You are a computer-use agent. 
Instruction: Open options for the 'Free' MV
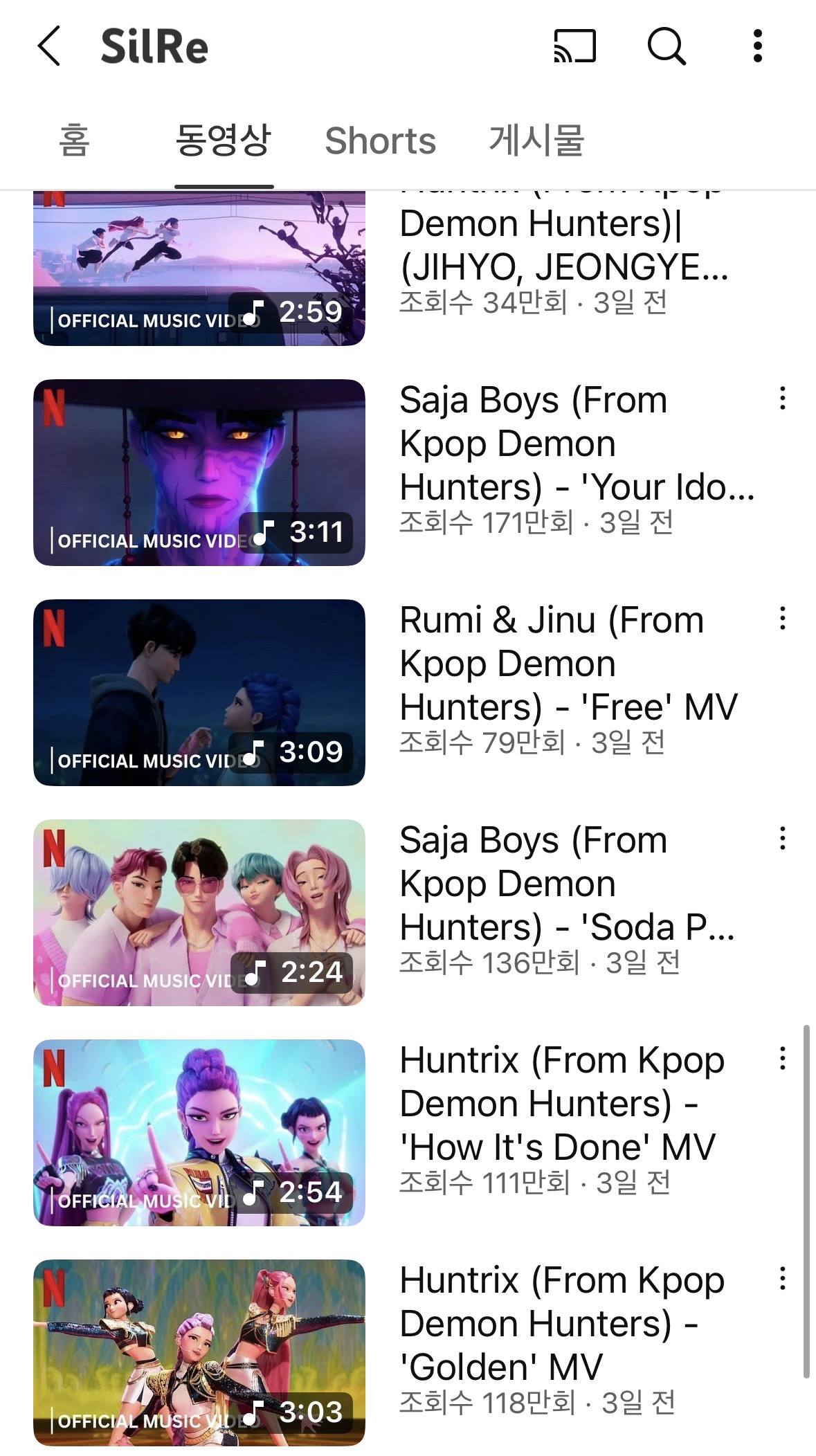coord(782,618)
